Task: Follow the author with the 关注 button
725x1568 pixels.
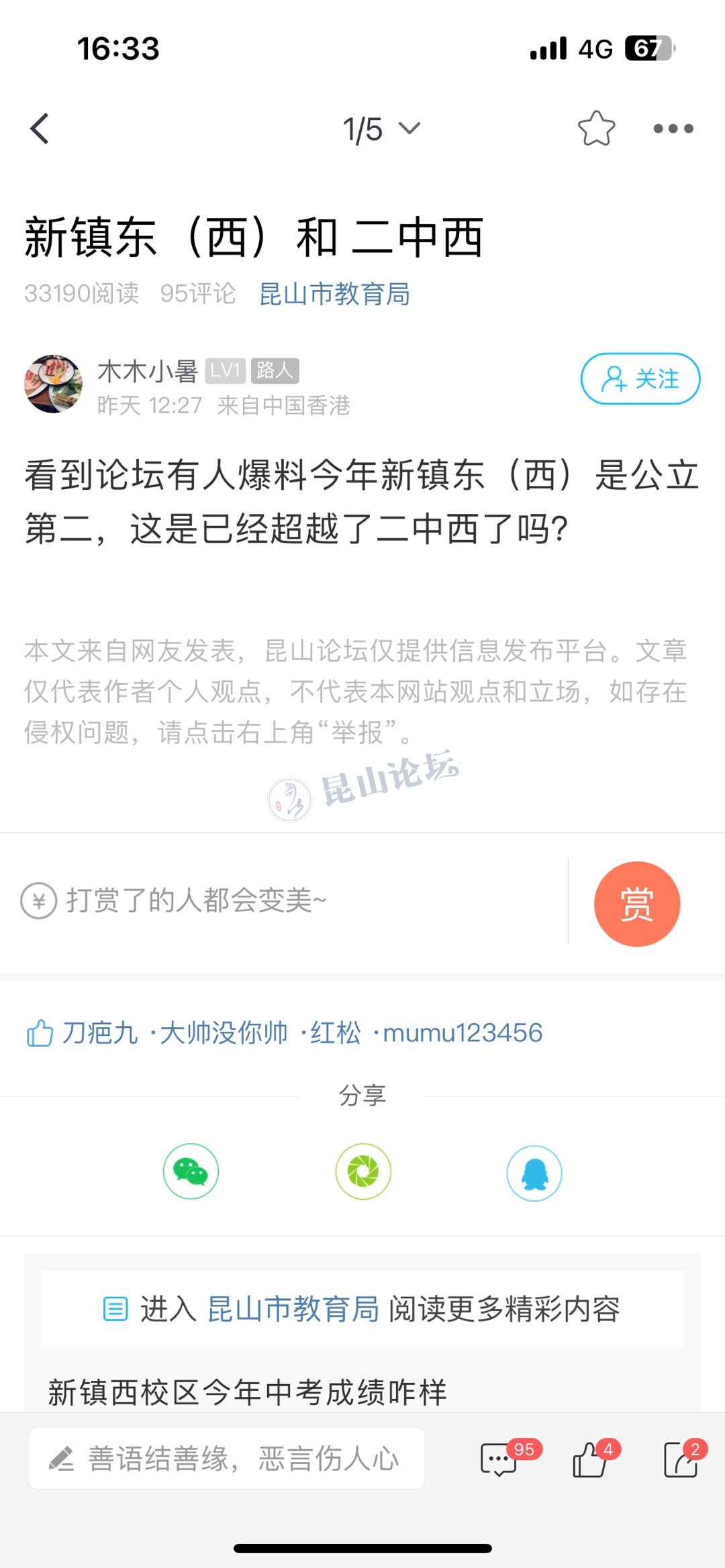Action: tap(640, 379)
